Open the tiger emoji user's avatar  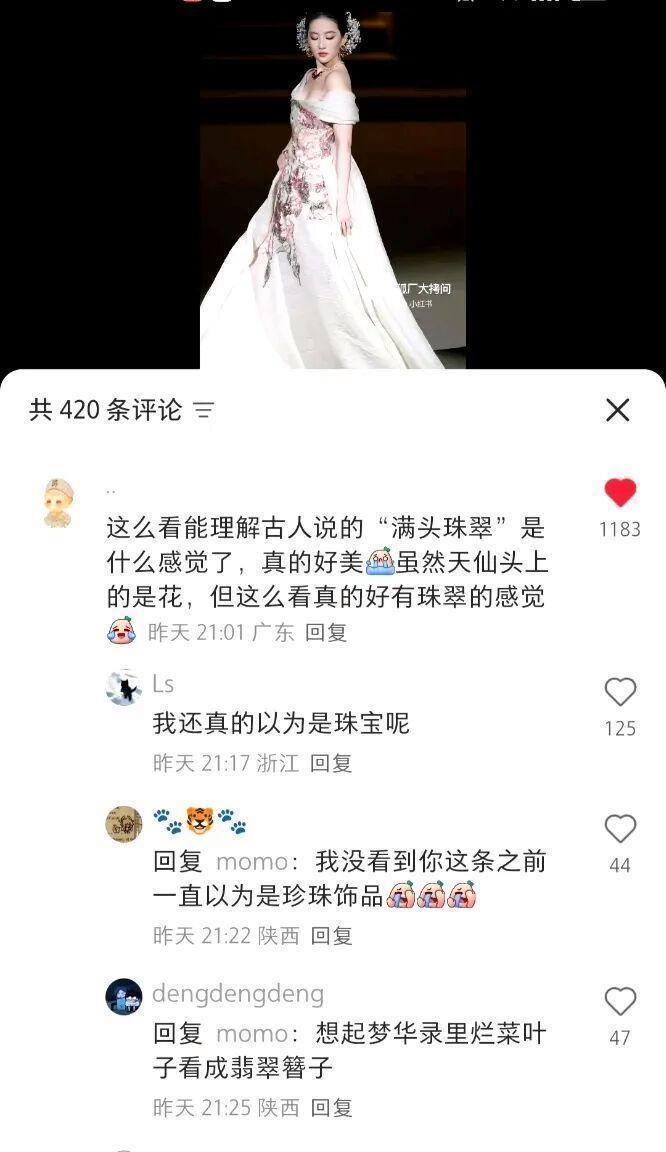tap(124, 824)
